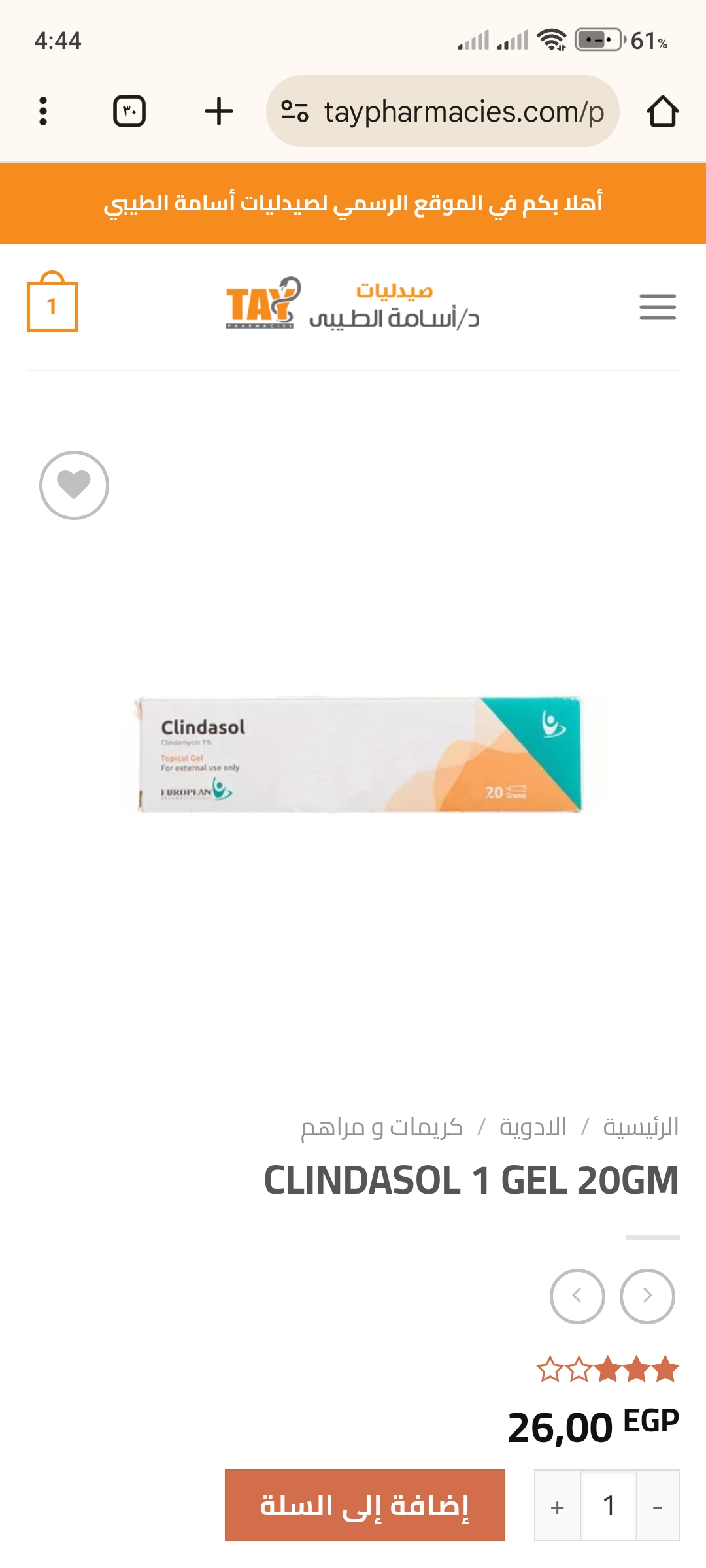Open the browser overflow menu

(x=43, y=111)
